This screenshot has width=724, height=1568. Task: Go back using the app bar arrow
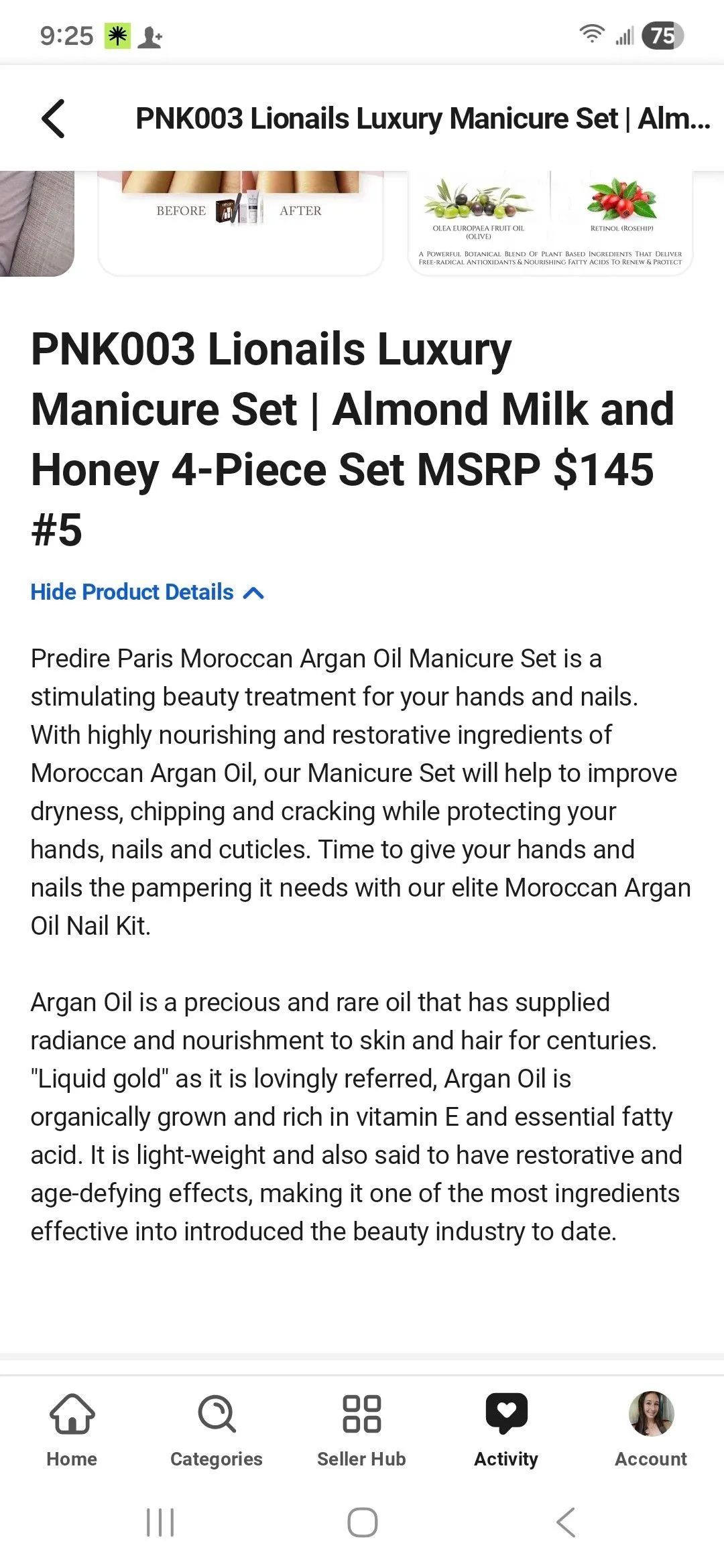(54, 119)
